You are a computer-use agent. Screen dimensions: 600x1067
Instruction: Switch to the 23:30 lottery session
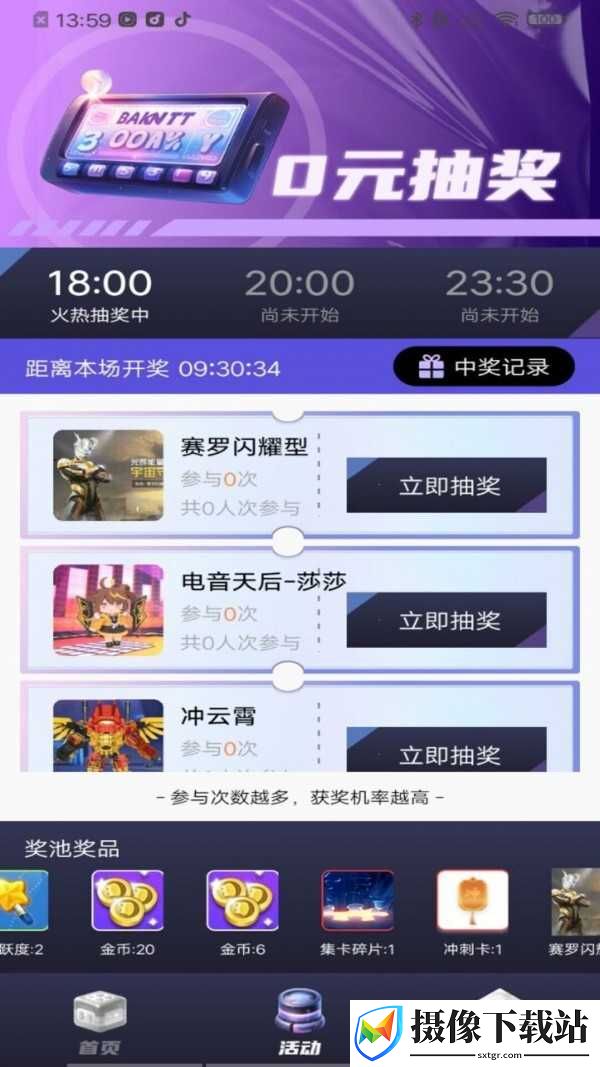coord(499,295)
